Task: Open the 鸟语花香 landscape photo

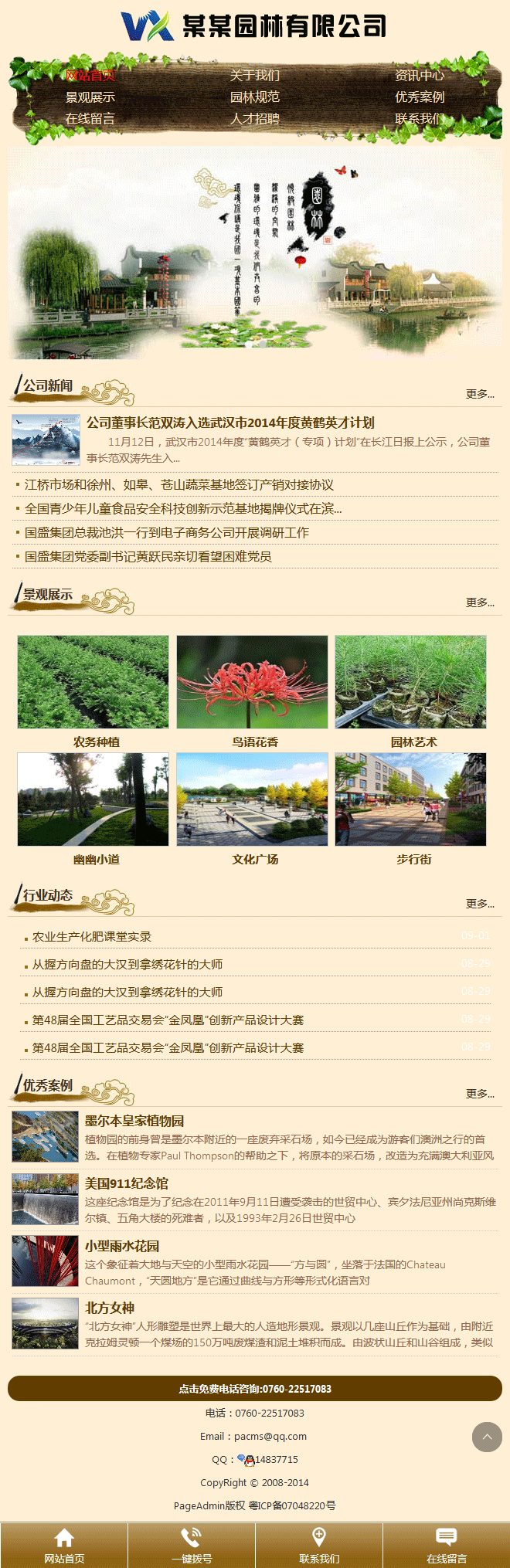Action: click(x=252, y=682)
